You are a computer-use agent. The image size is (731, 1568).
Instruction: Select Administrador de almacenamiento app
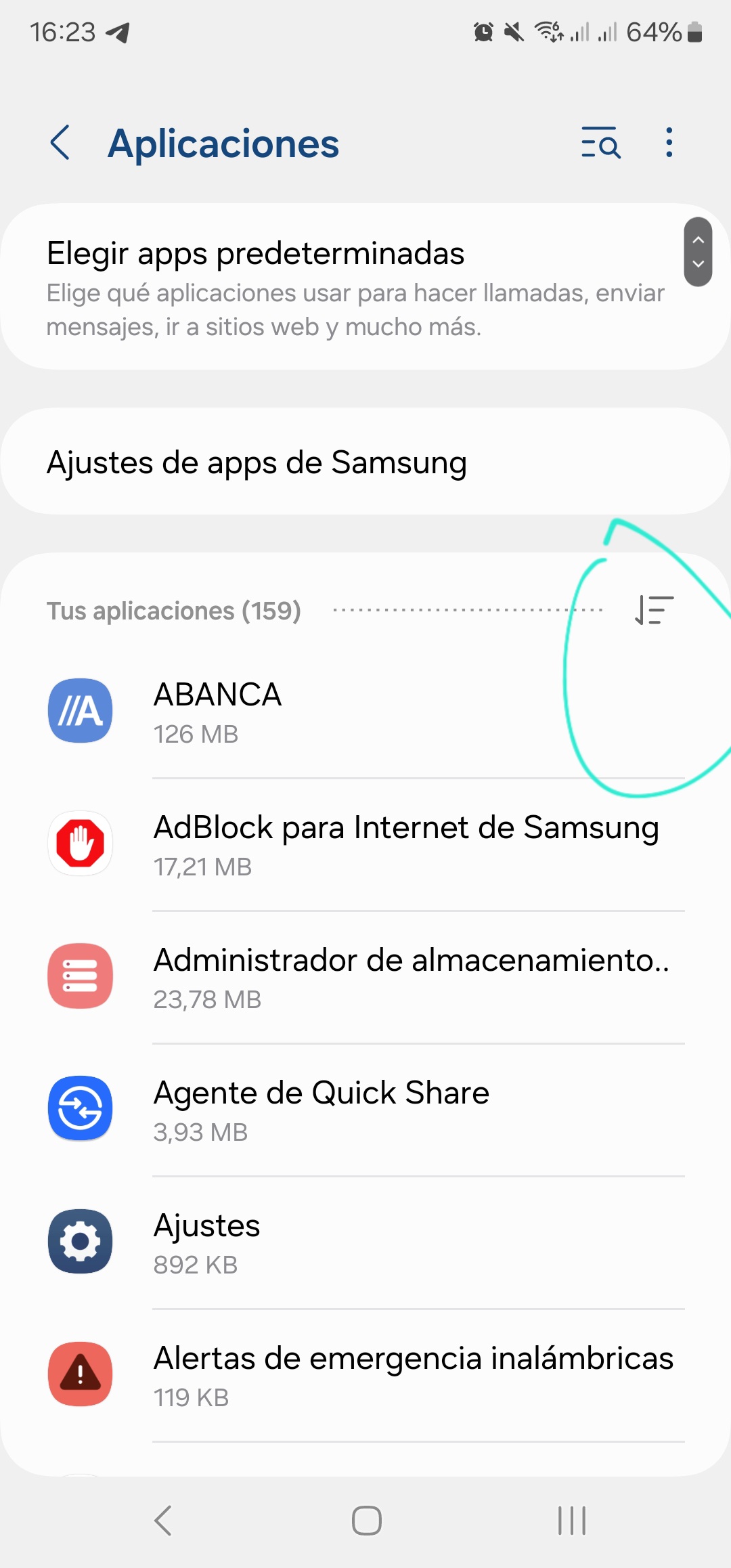pyautogui.click(x=365, y=978)
